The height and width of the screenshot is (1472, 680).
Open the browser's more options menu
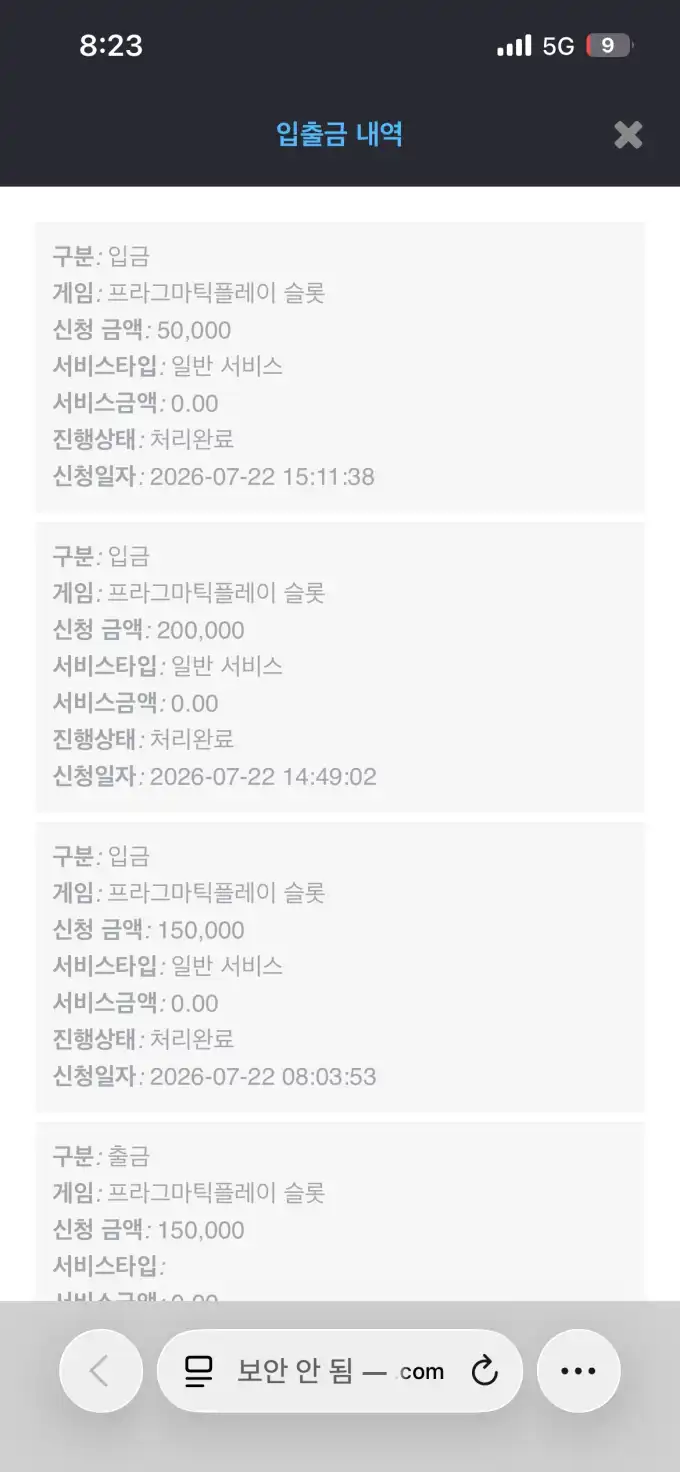[579, 1370]
